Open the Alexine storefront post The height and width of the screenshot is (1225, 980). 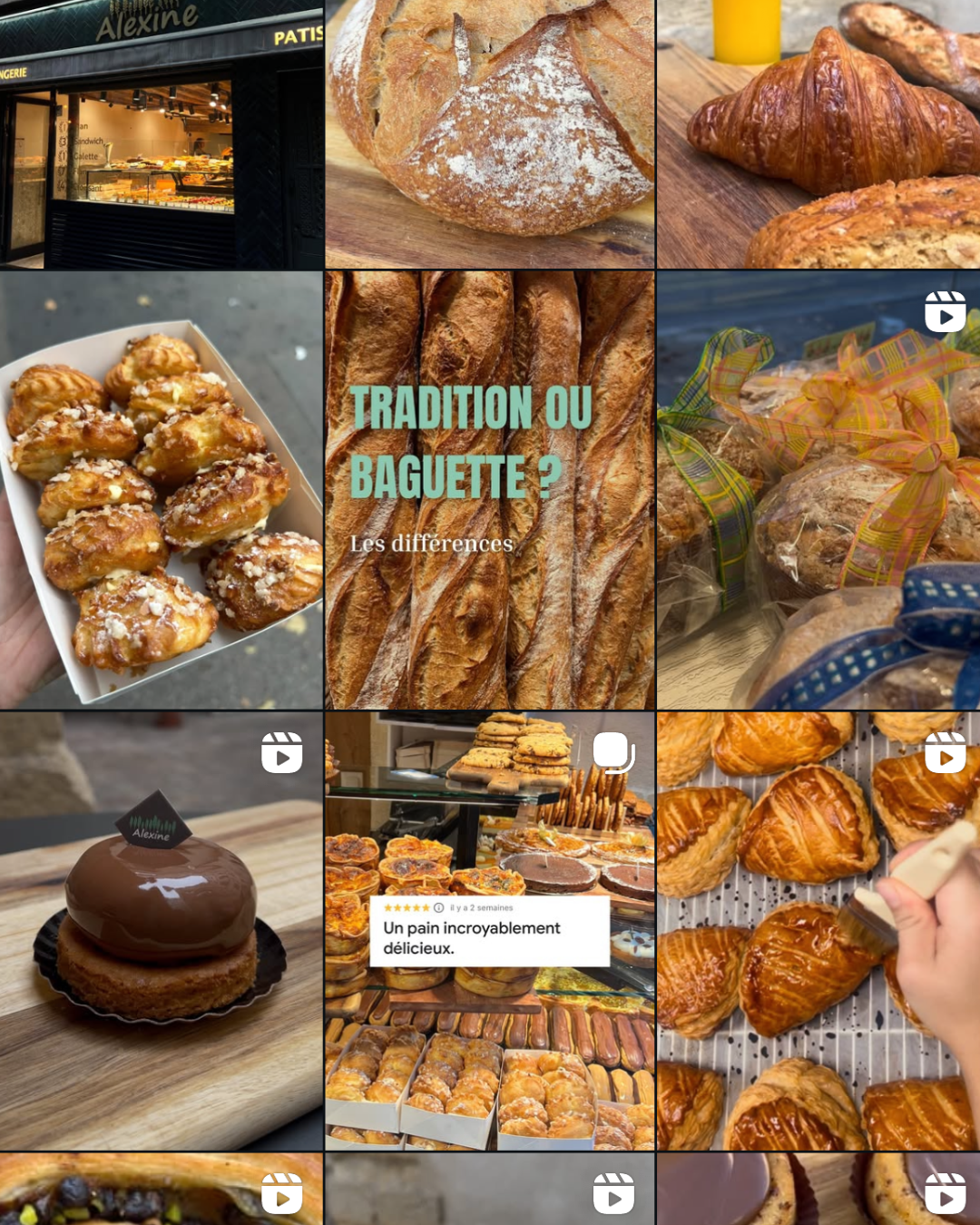tap(162, 134)
